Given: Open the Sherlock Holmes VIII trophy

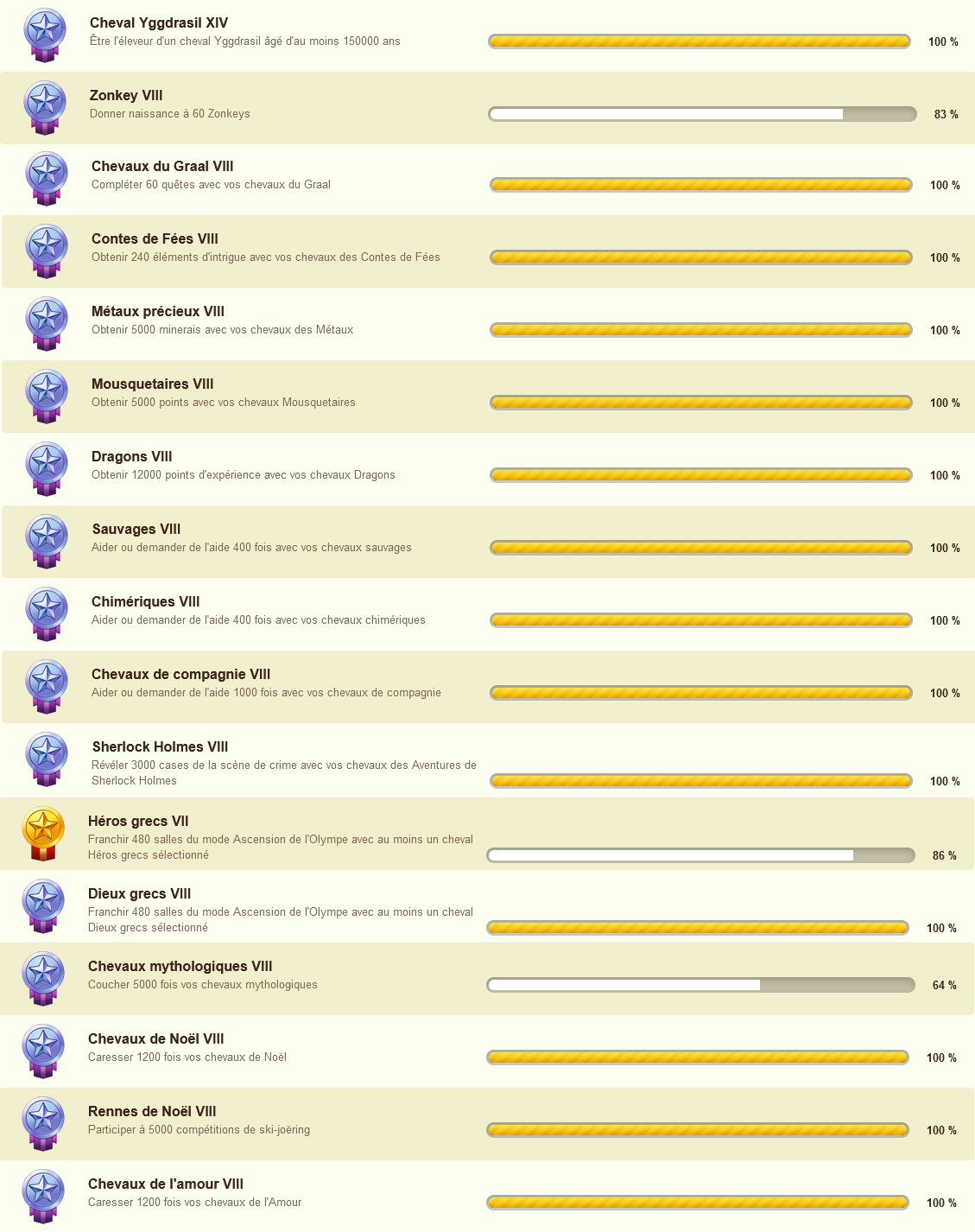Looking at the screenshot, I should coord(160,747).
